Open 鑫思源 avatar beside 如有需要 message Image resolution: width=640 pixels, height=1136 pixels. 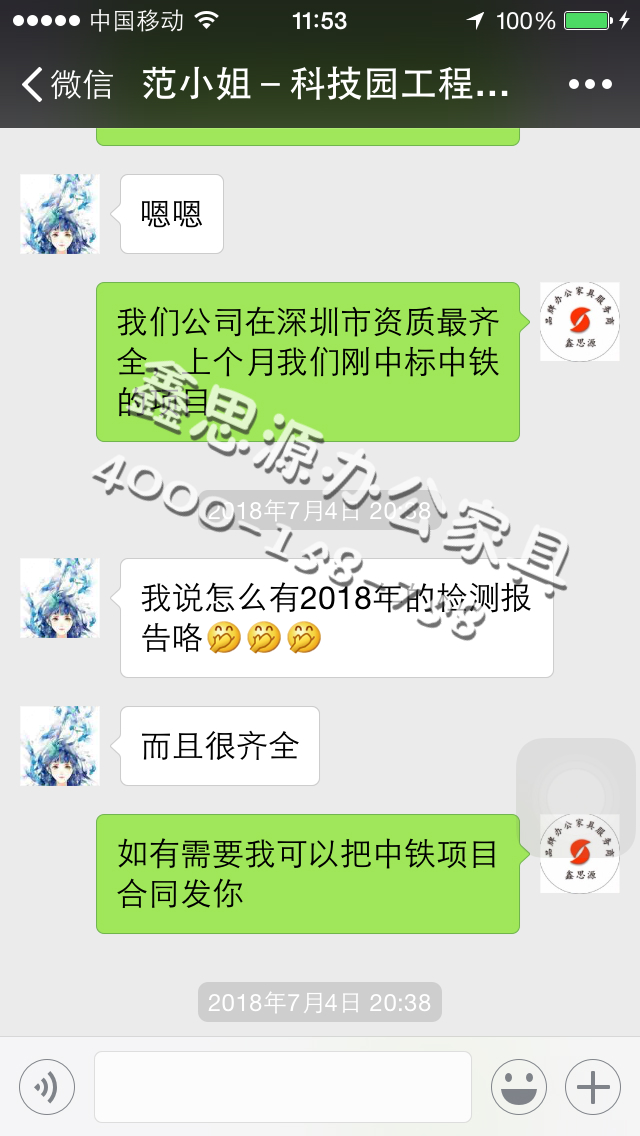coord(579,853)
